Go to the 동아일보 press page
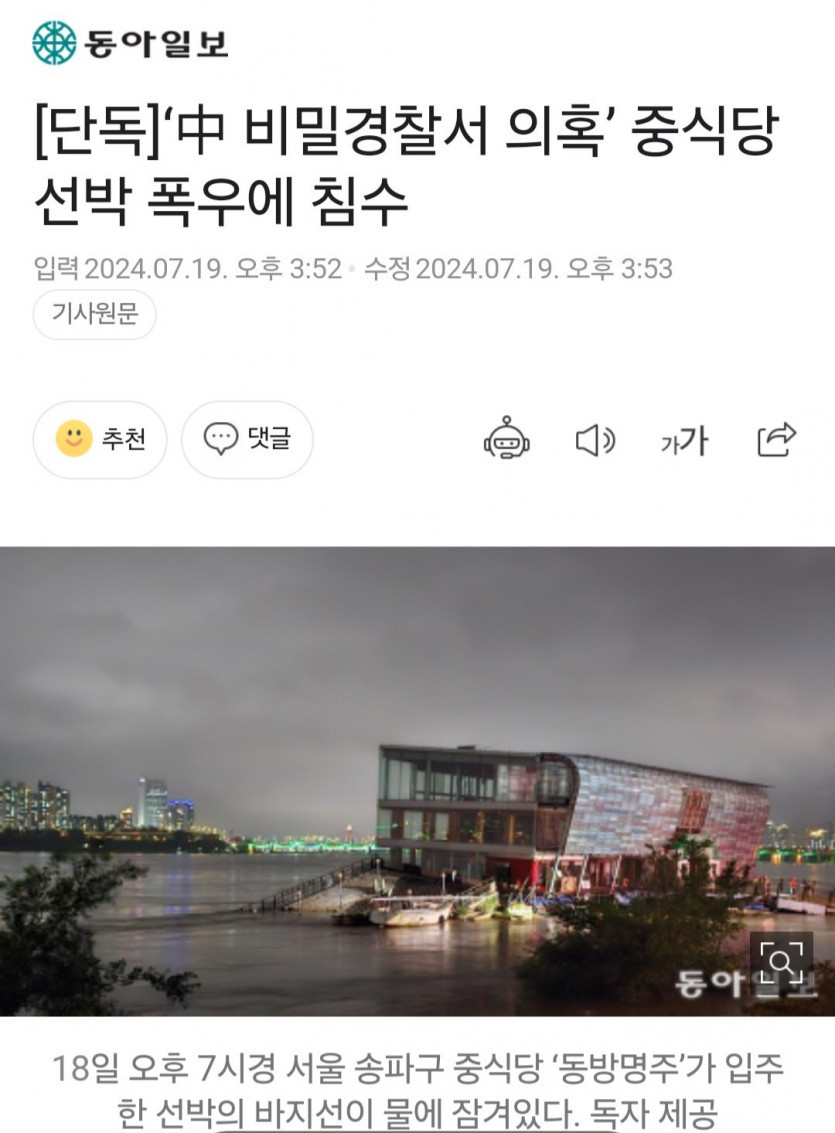This screenshot has width=835, height=1133. pyautogui.click(x=130, y=43)
